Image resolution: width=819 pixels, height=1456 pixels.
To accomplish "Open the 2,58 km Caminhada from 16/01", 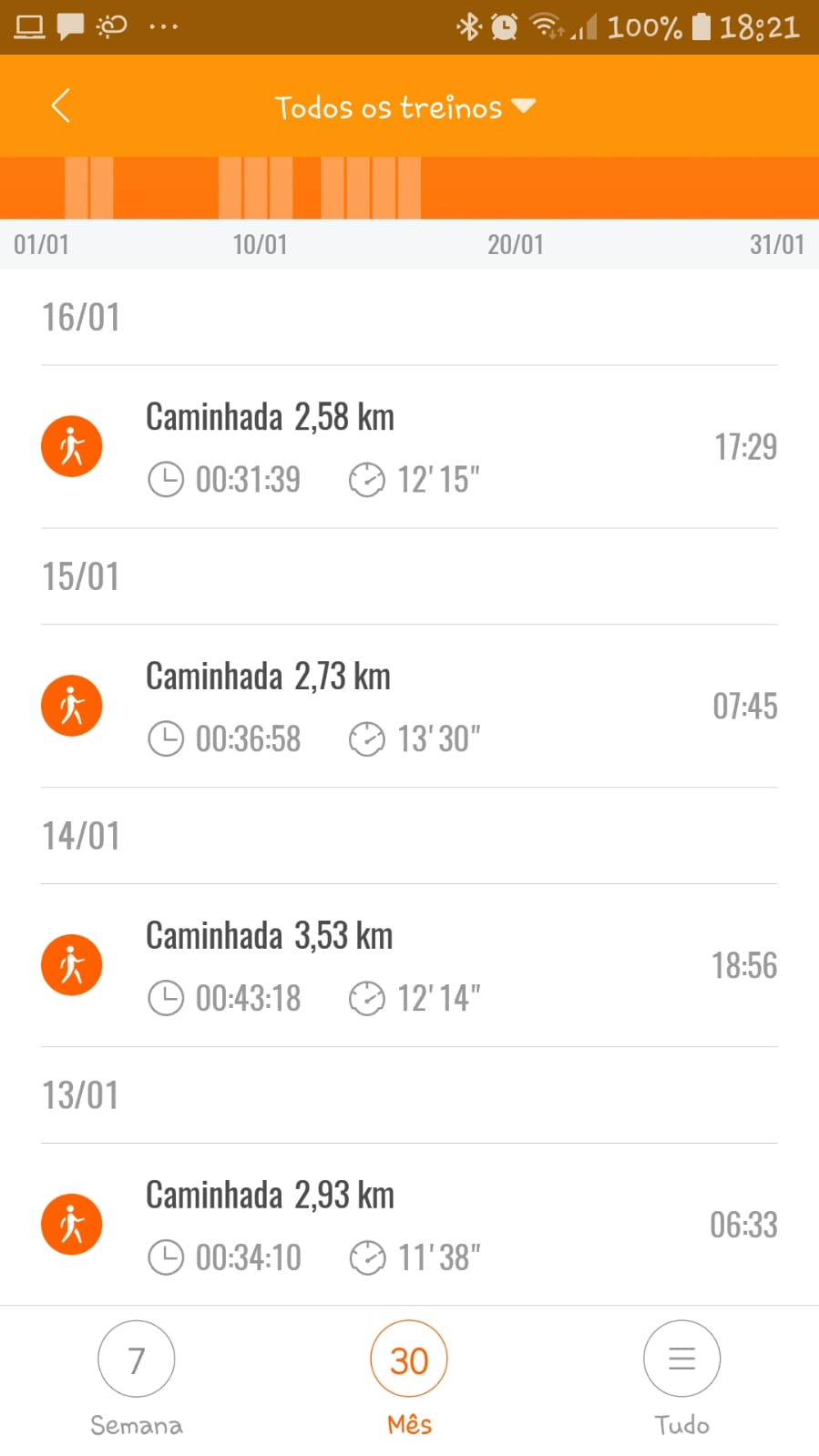I will pos(409,447).
